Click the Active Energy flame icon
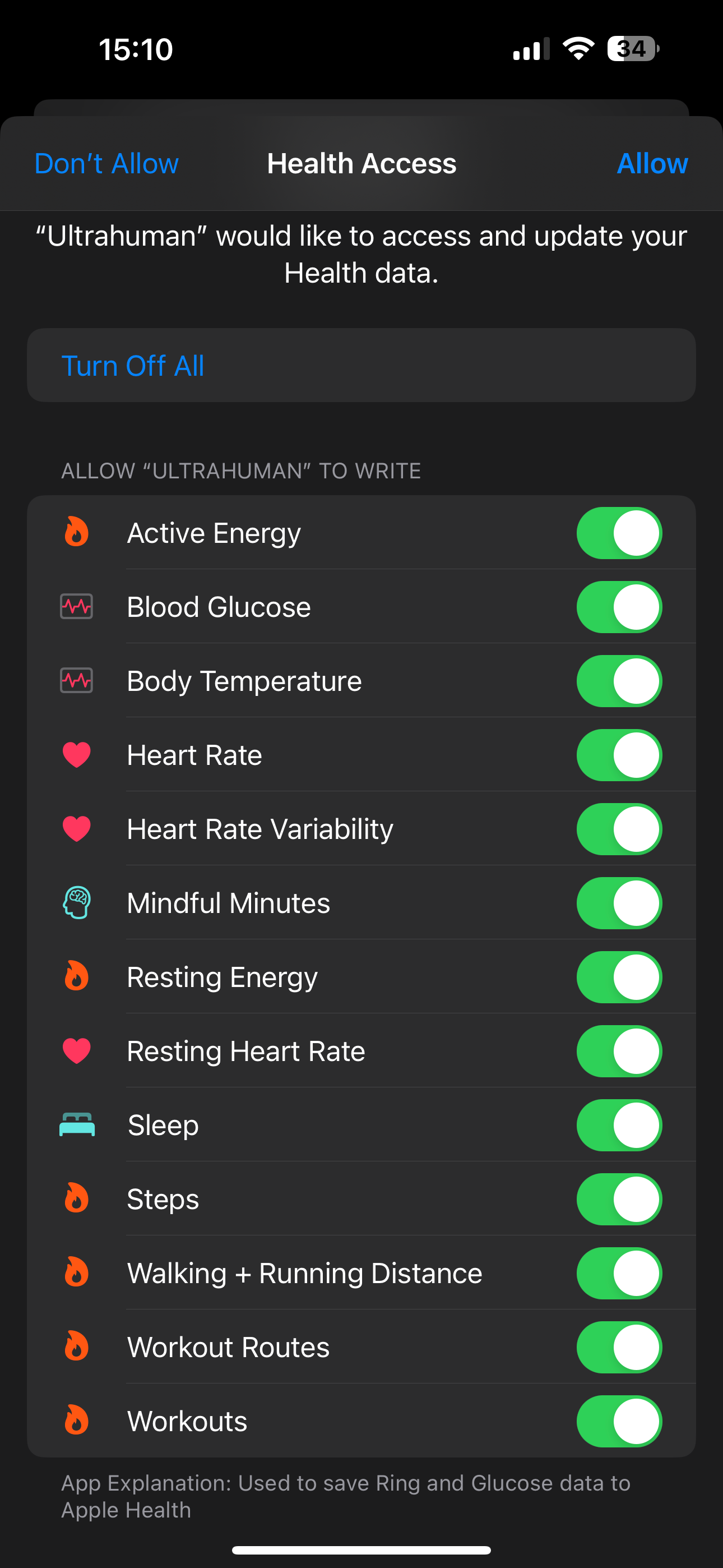Screen dimensions: 723x1568 click(x=77, y=532)
